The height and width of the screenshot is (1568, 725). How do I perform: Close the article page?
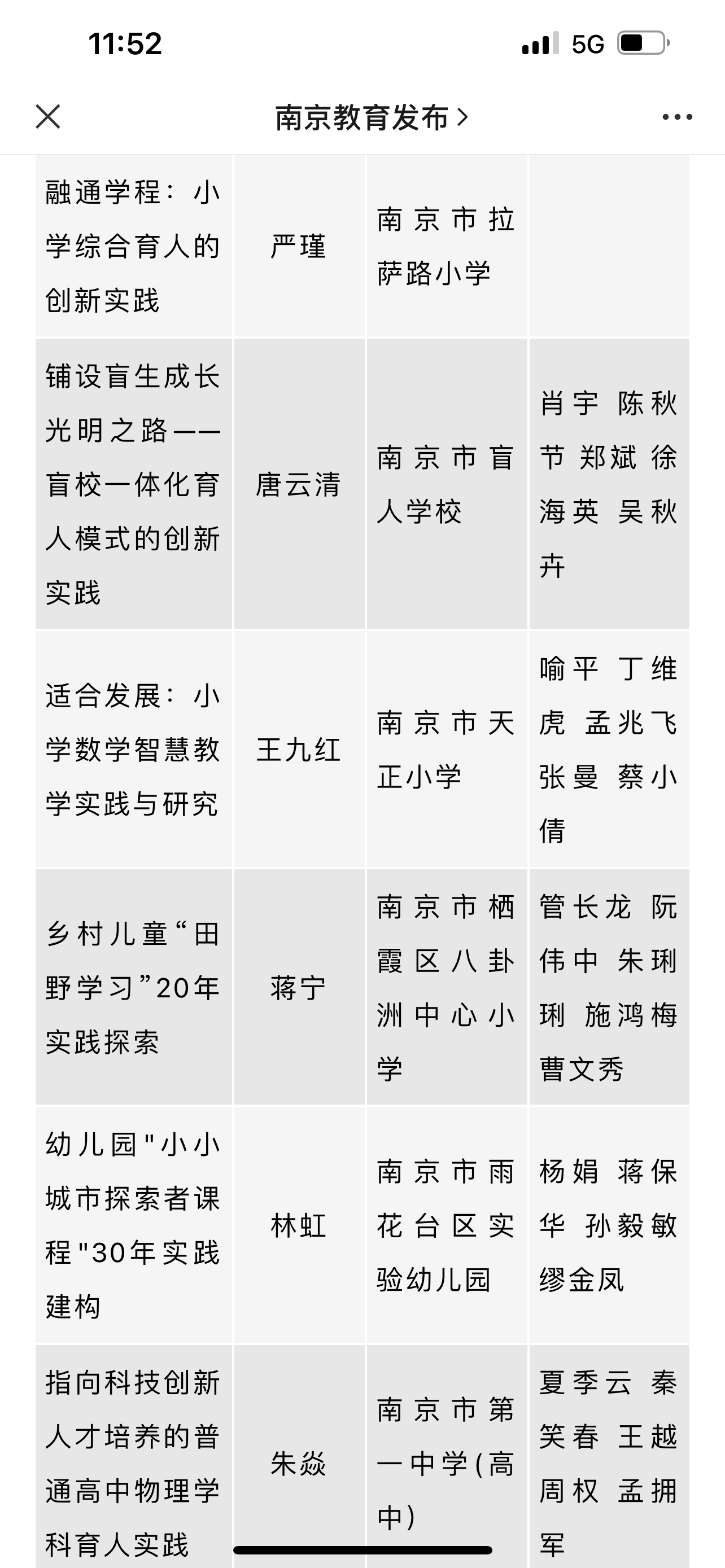tap(48, 116)
